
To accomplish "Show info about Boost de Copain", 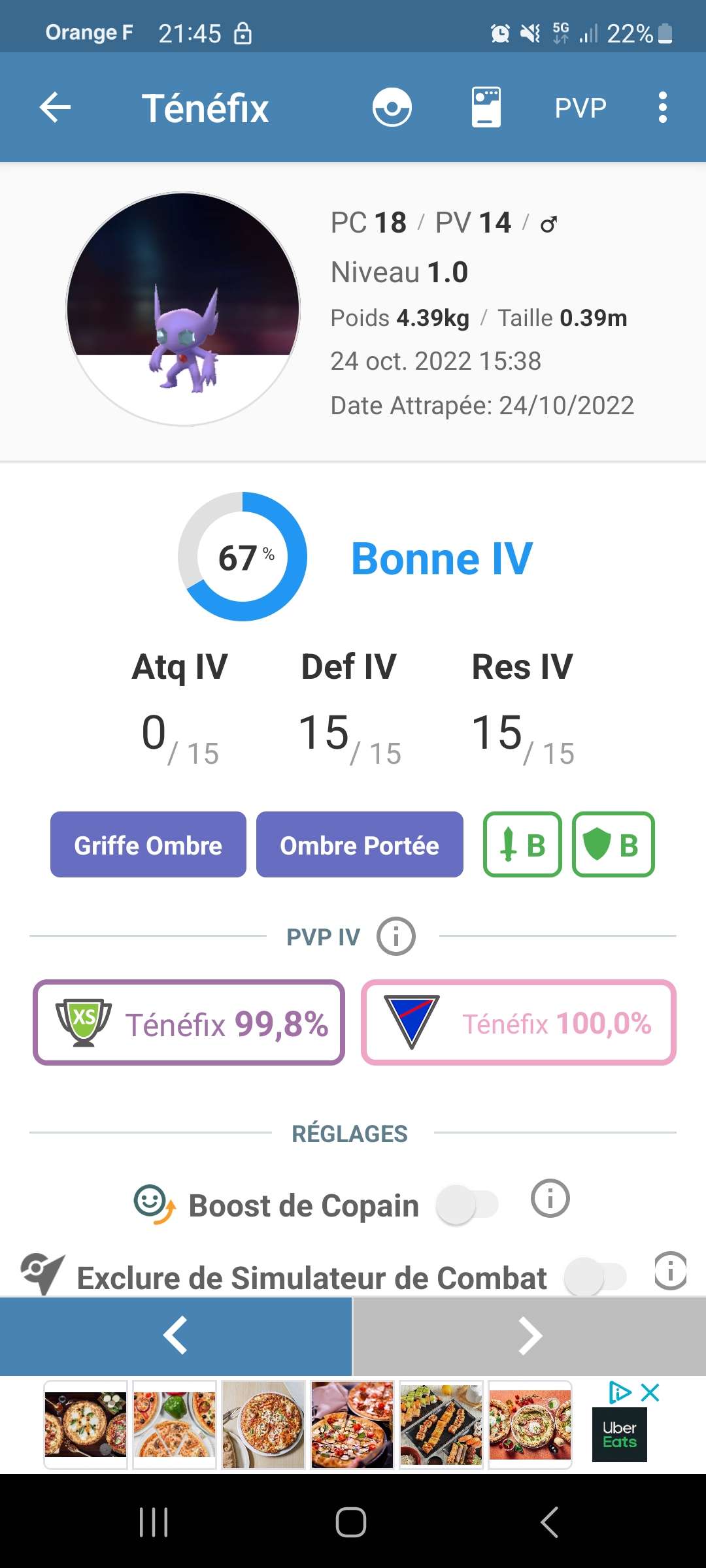I will [x=550, y=1199].
